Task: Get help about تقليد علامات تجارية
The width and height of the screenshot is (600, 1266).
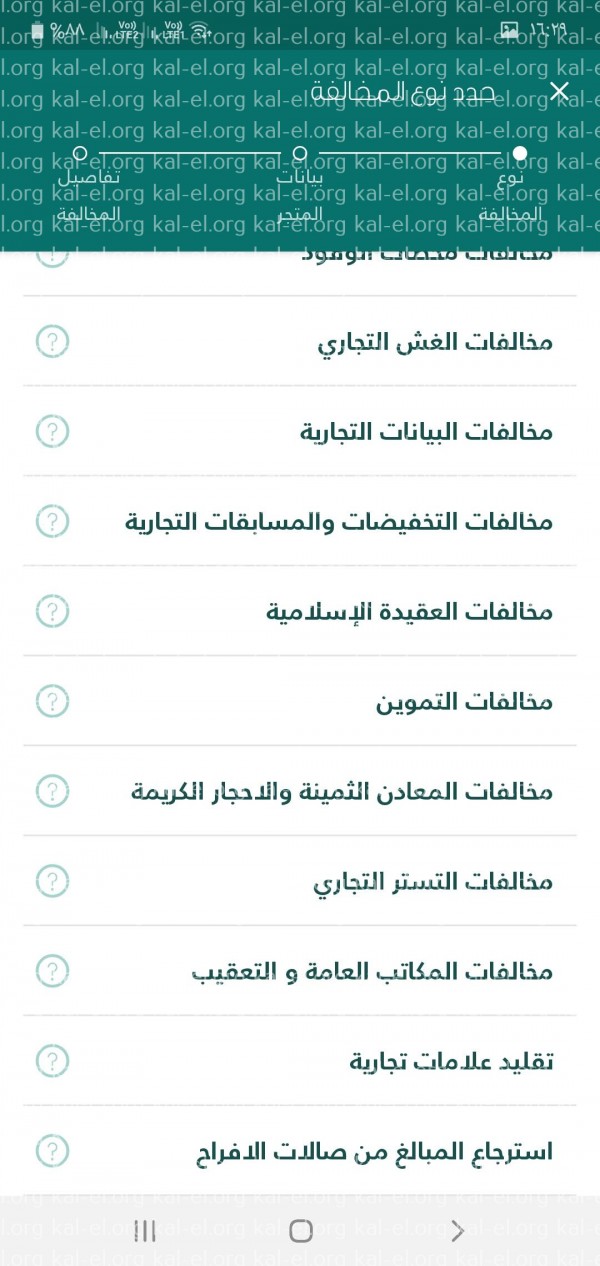Action: (x=52, y=1062)
